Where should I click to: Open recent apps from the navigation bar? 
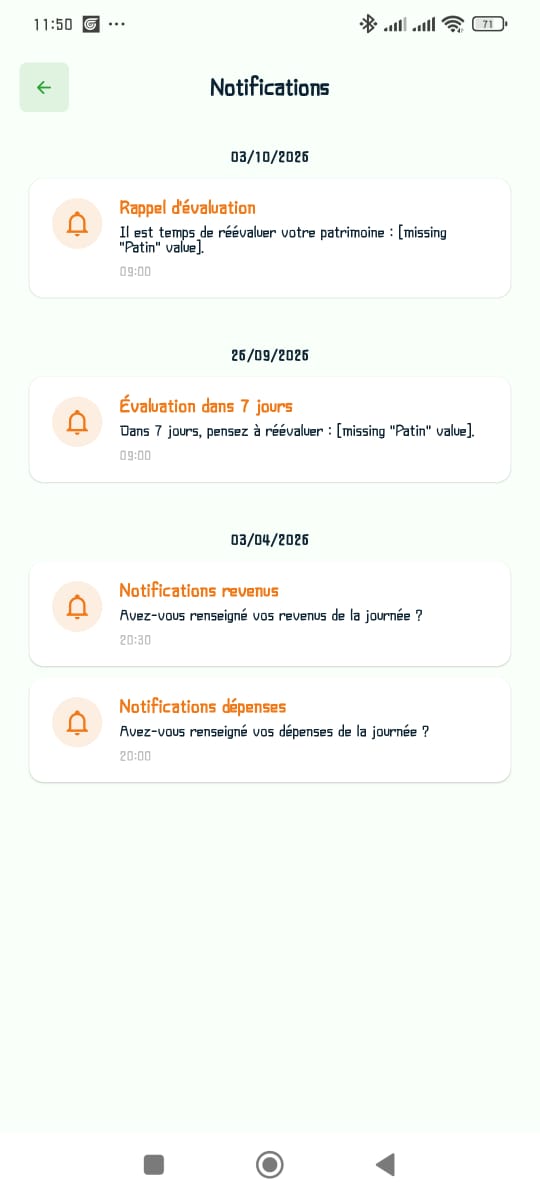pos(154,1164)
